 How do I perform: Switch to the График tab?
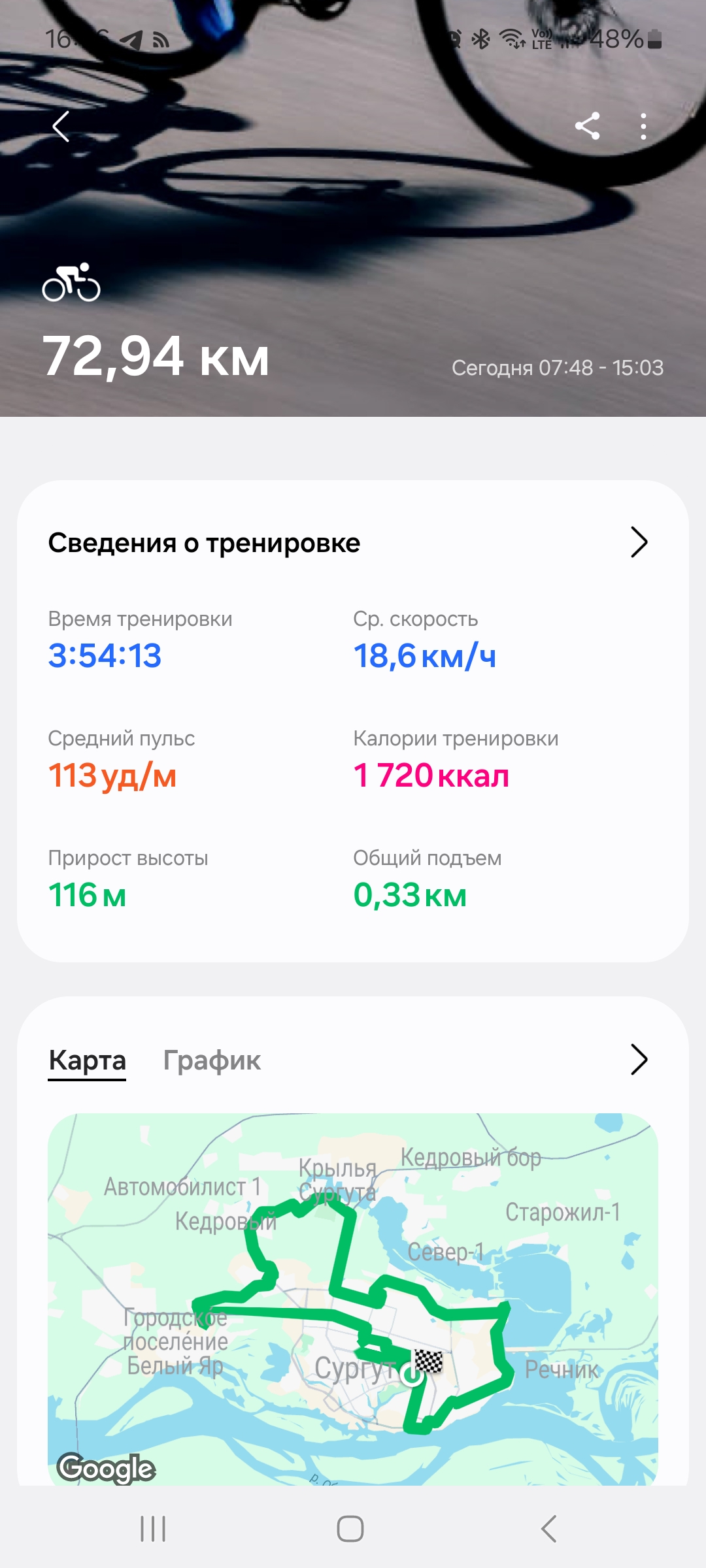pos(212,1060)
